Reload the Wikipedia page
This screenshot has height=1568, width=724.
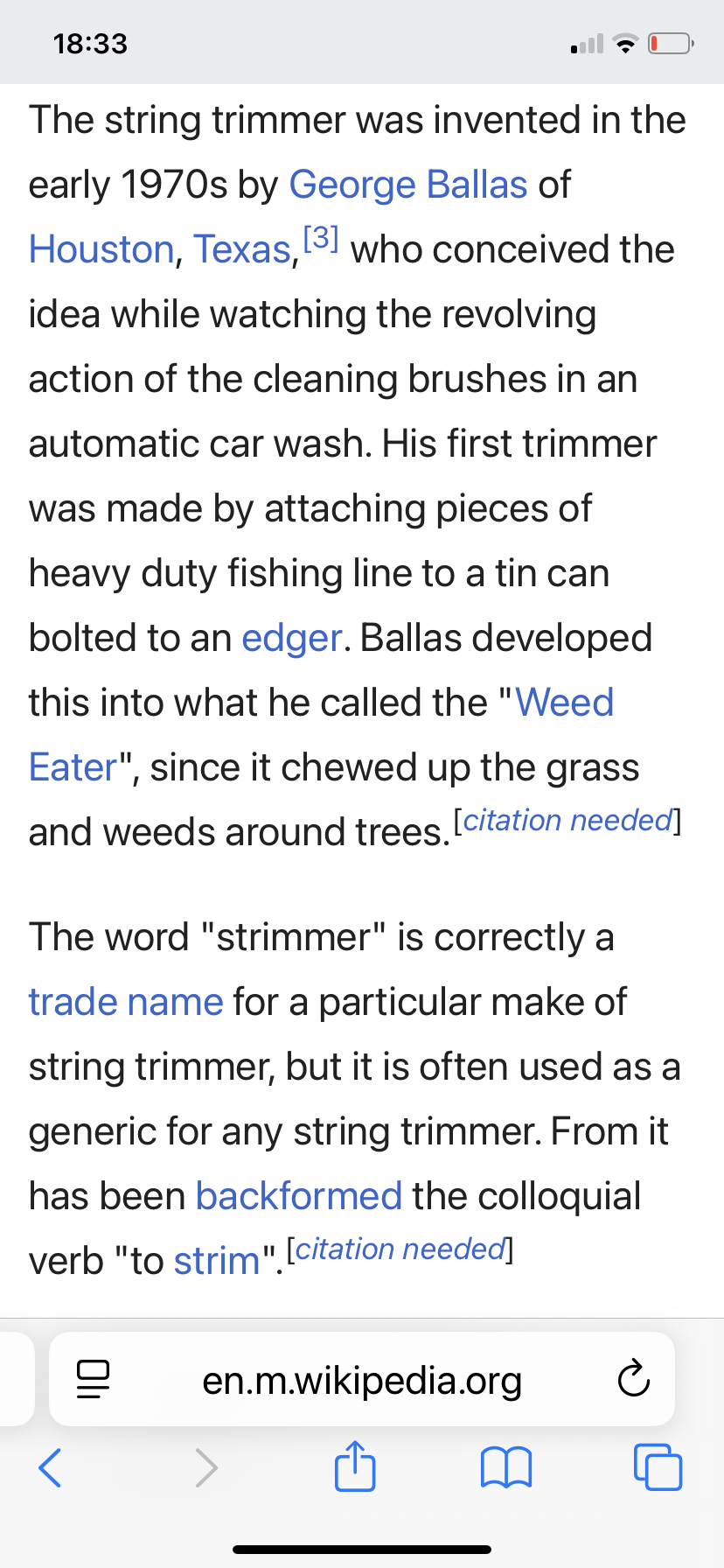[x=633, y=1380]
